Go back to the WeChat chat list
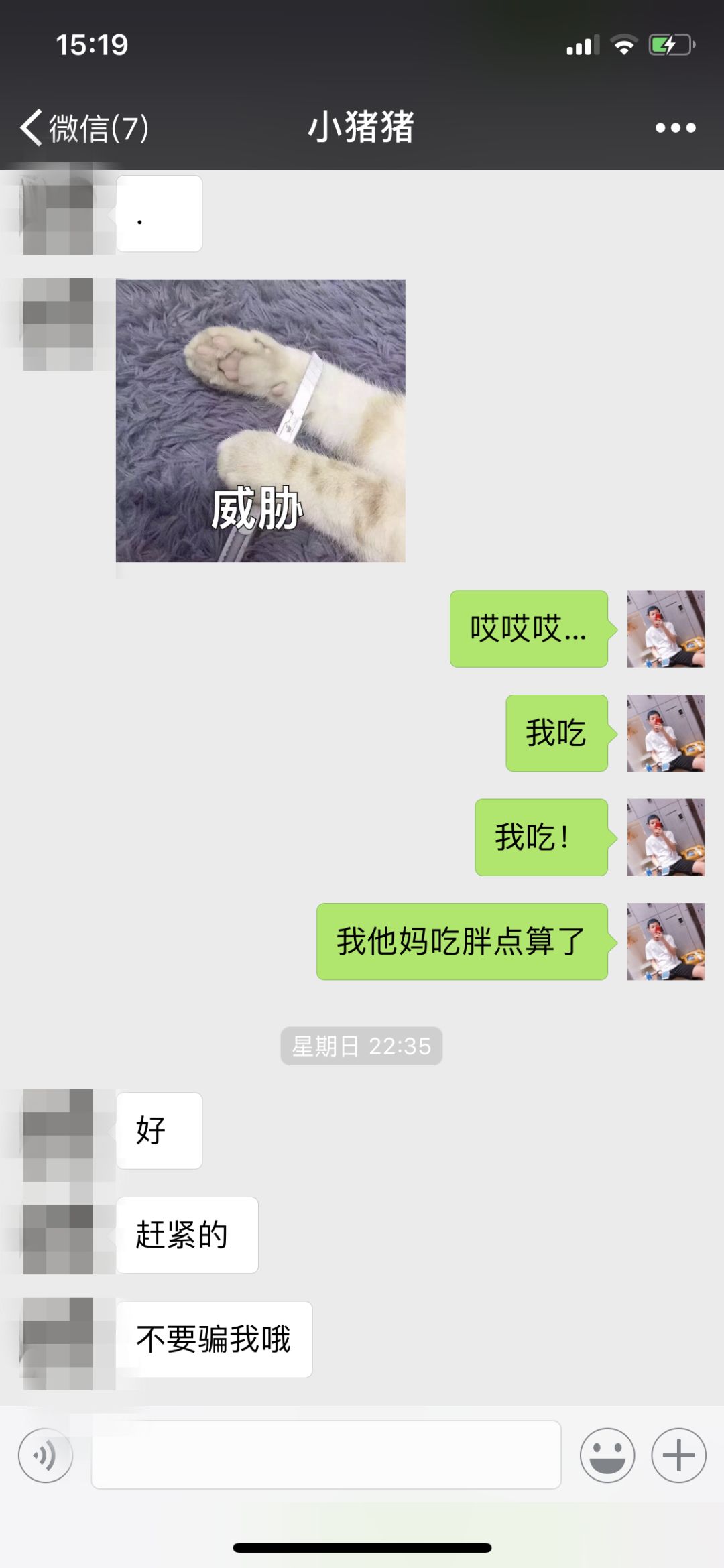This screenshot has height=1568, width=724. pos(84,127)
